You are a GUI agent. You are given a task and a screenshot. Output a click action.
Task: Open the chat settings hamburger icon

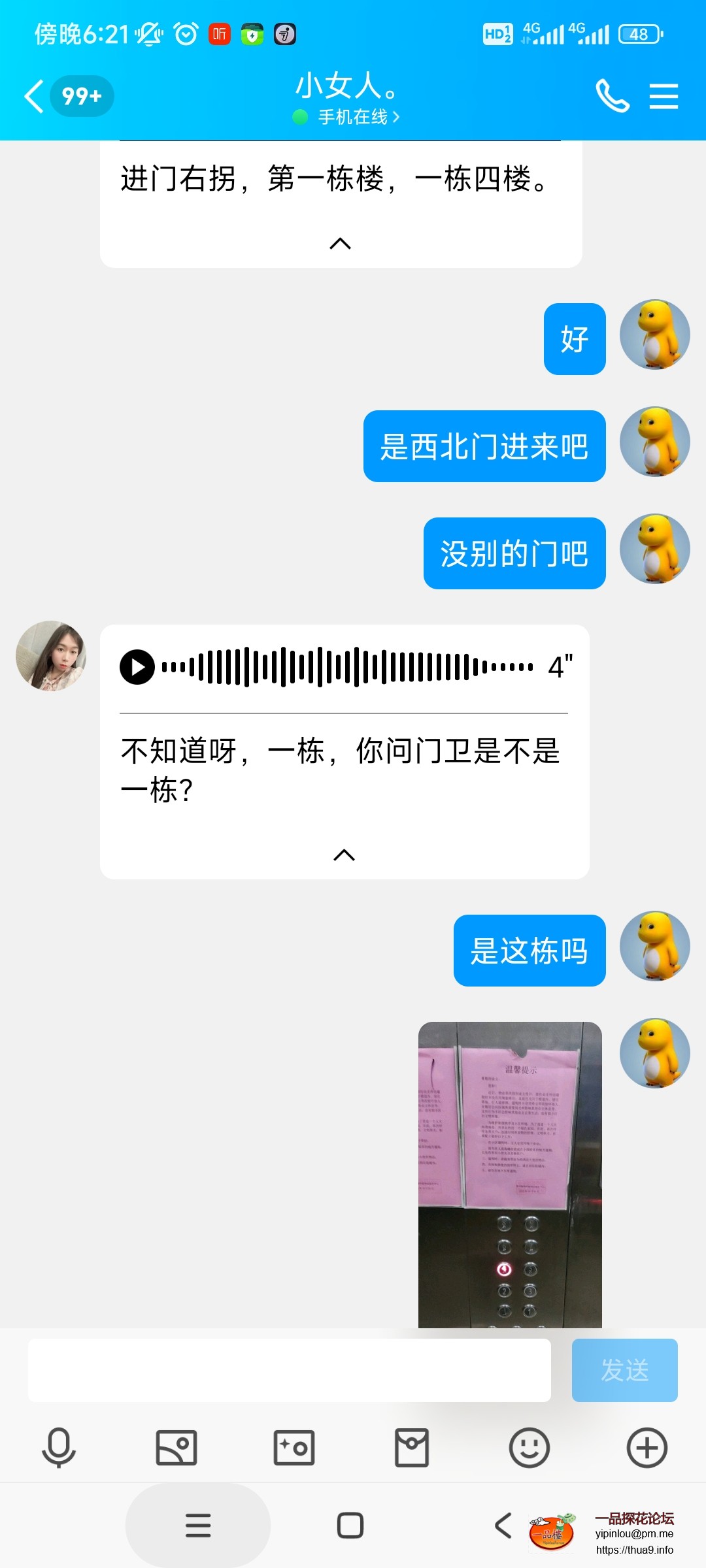pyautogui.click(x=664, y=96)
